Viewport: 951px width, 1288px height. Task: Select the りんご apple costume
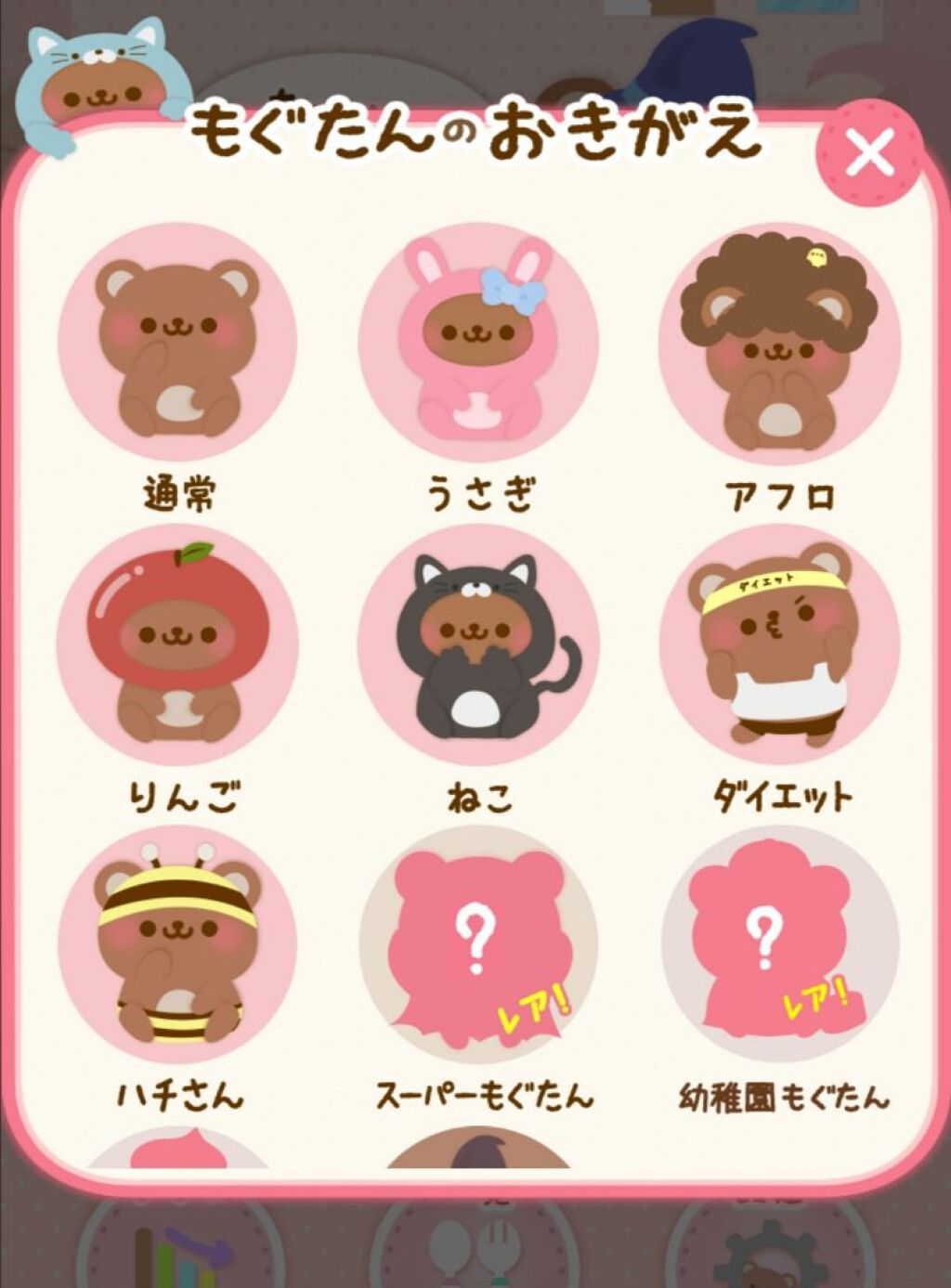(177, 644)
